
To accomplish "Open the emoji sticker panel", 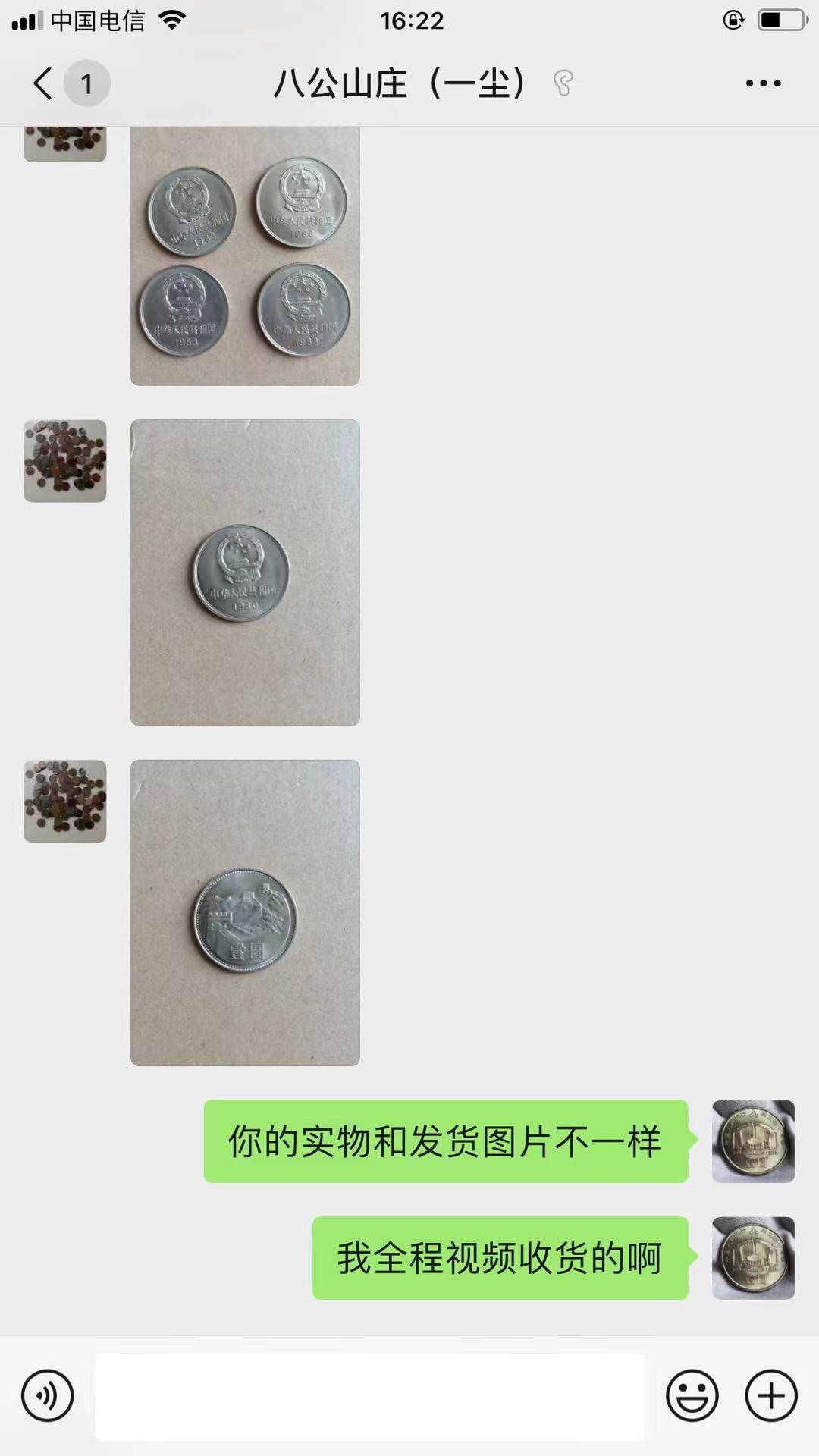I will pyautogui.click(x=692, y=1395).
